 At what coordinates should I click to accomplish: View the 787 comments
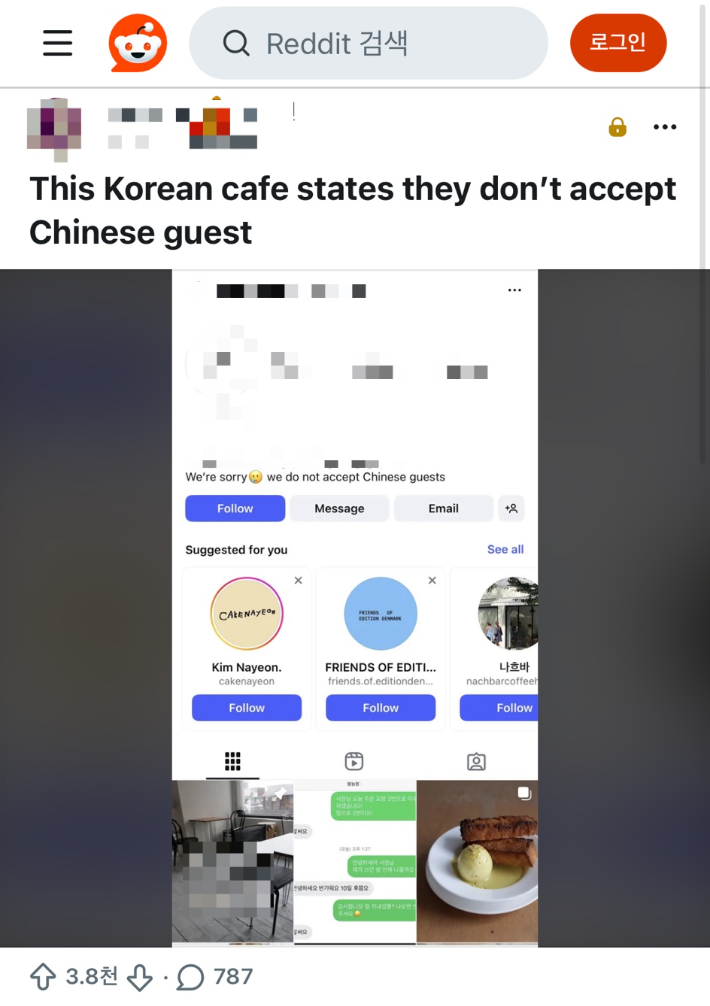(217, 977)
